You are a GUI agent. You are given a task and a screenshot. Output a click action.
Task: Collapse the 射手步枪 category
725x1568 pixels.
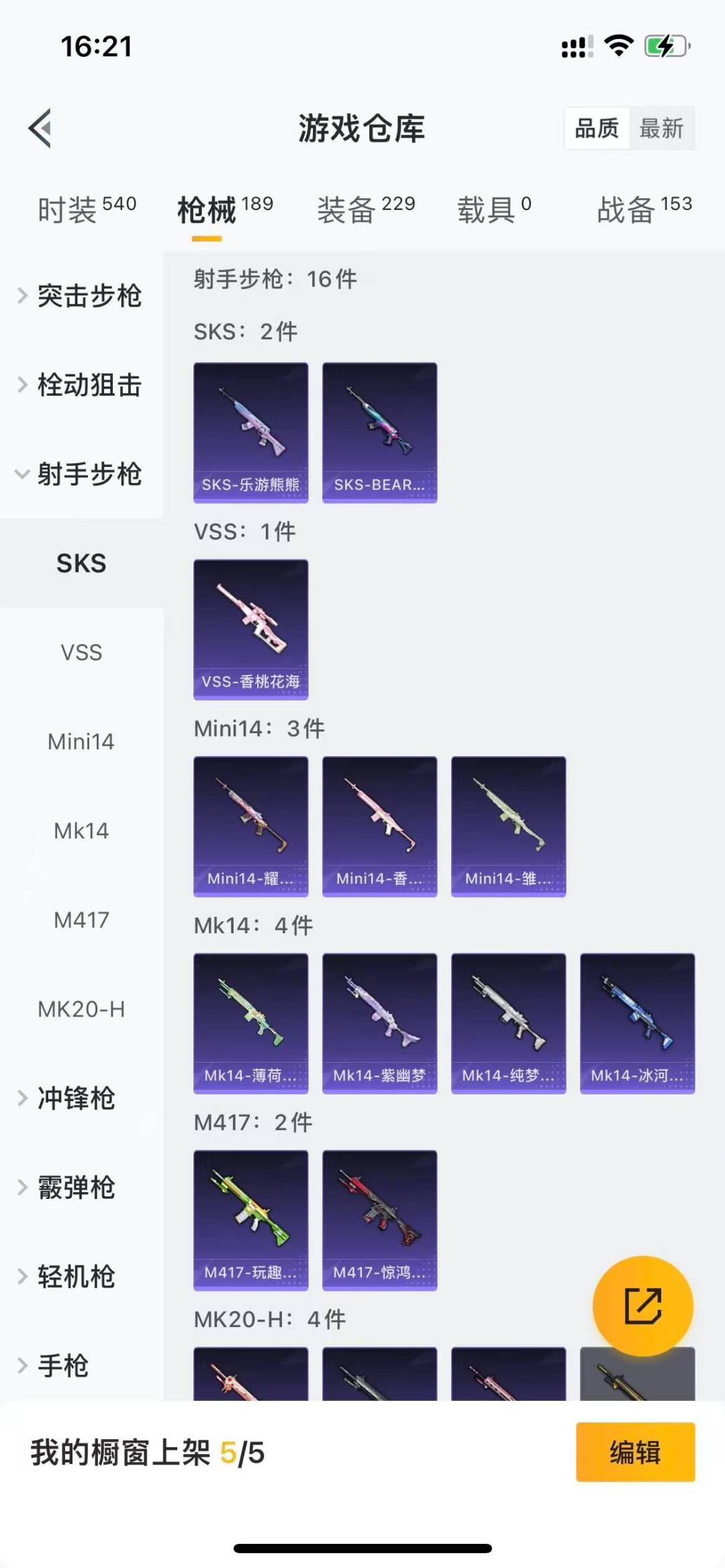pyautogui.click(x=81, y=474)
